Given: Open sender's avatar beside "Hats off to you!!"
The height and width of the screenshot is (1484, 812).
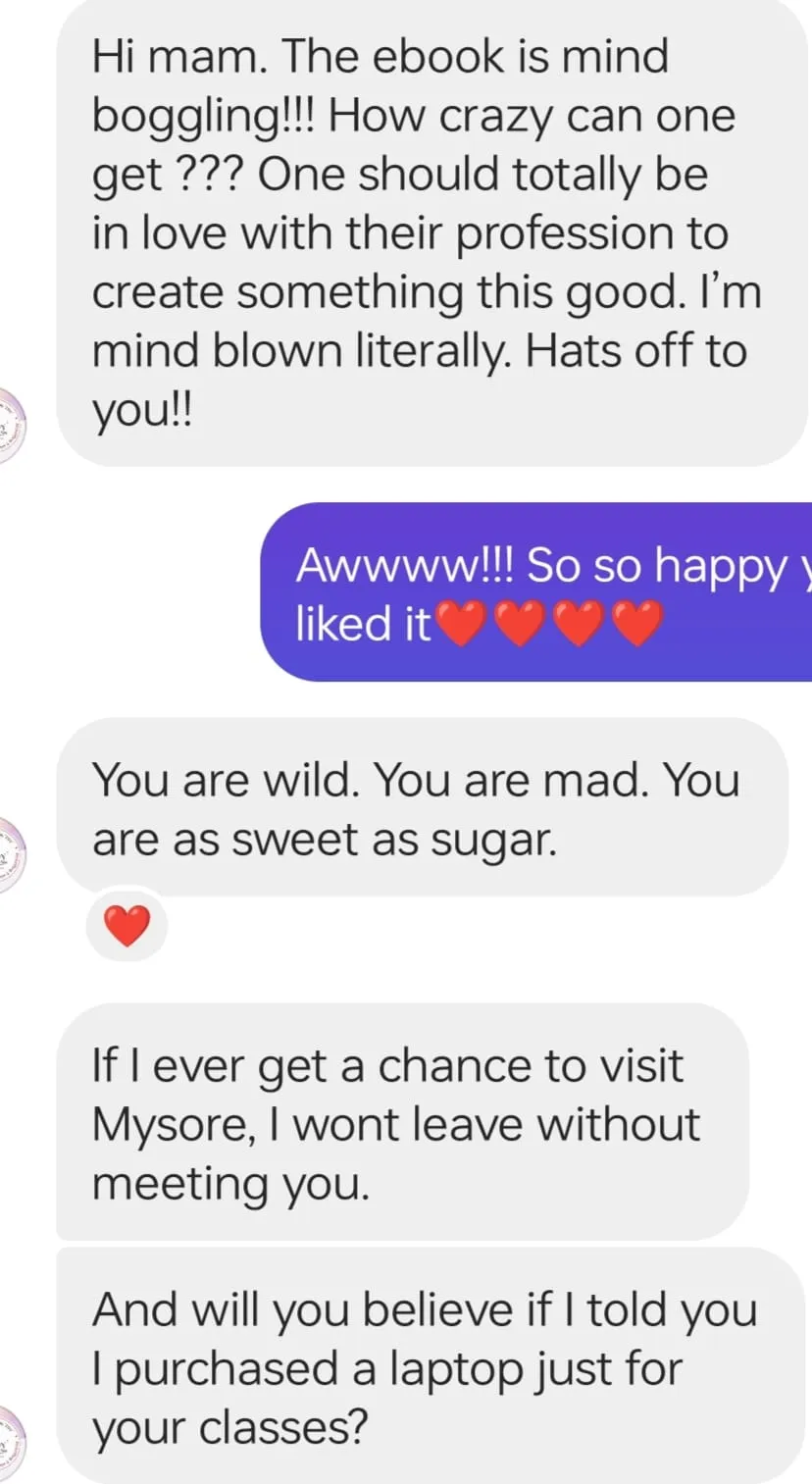Looking at the screenshot, I should click(x=12, y=429).
